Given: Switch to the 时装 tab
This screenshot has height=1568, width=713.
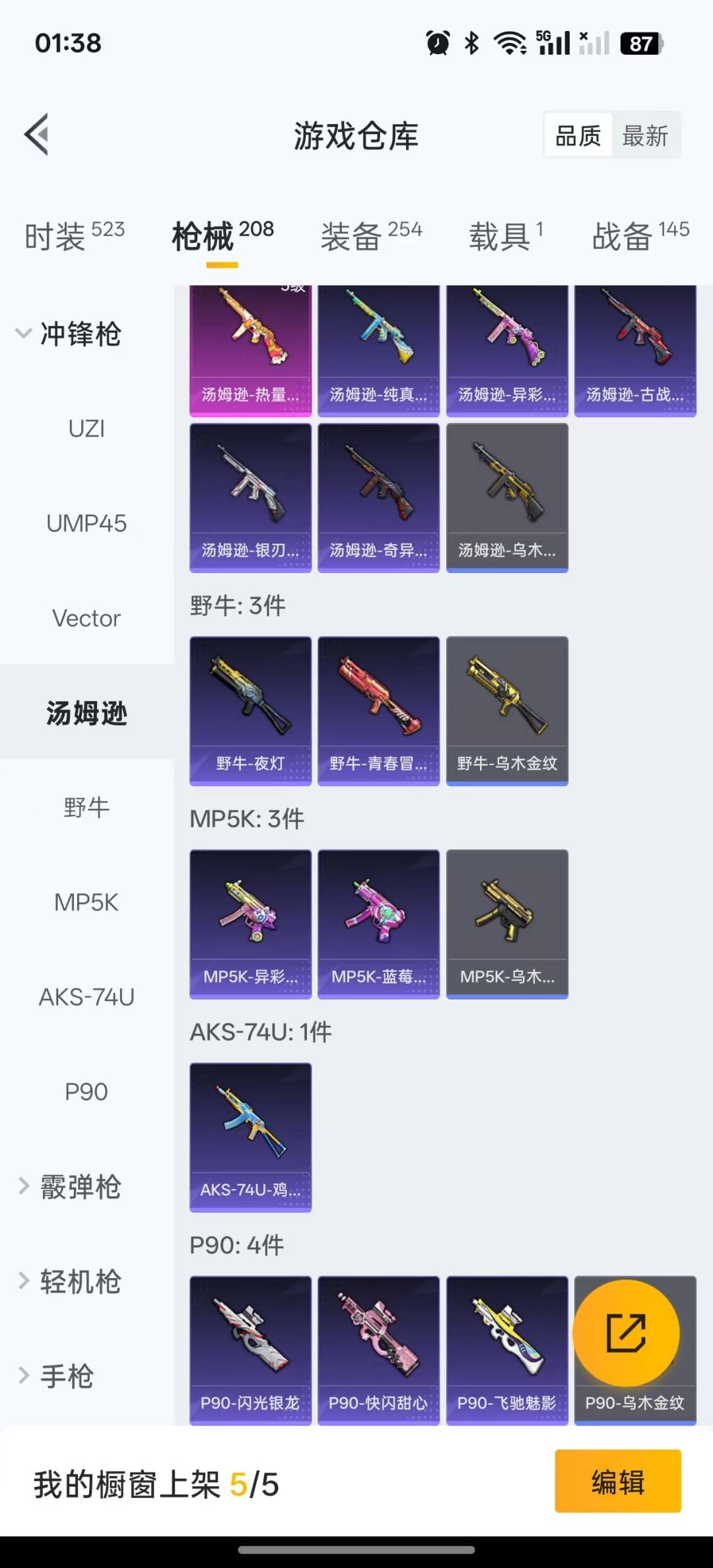Looking at the screenshot, I should [75, 236].
